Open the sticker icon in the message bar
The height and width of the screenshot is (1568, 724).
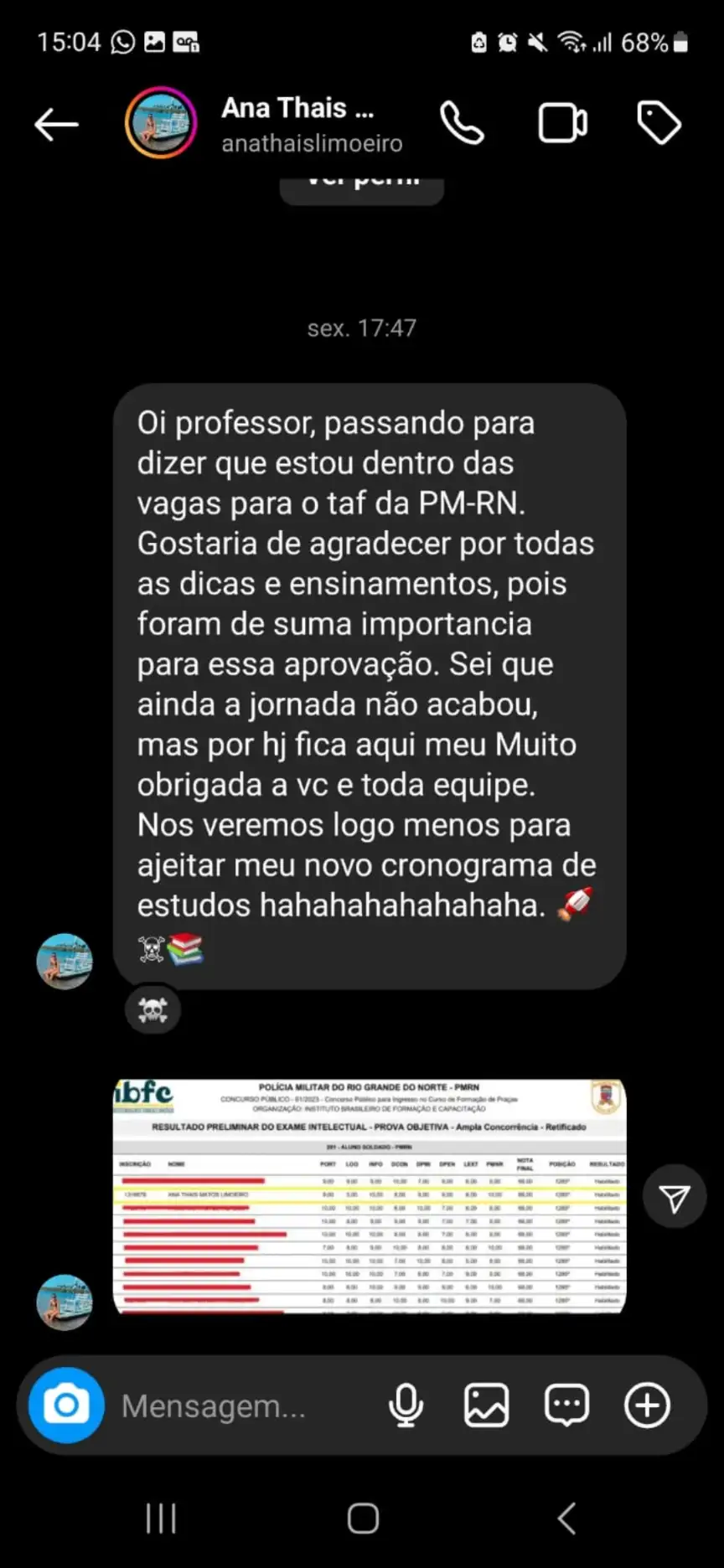coord(566,1406)
